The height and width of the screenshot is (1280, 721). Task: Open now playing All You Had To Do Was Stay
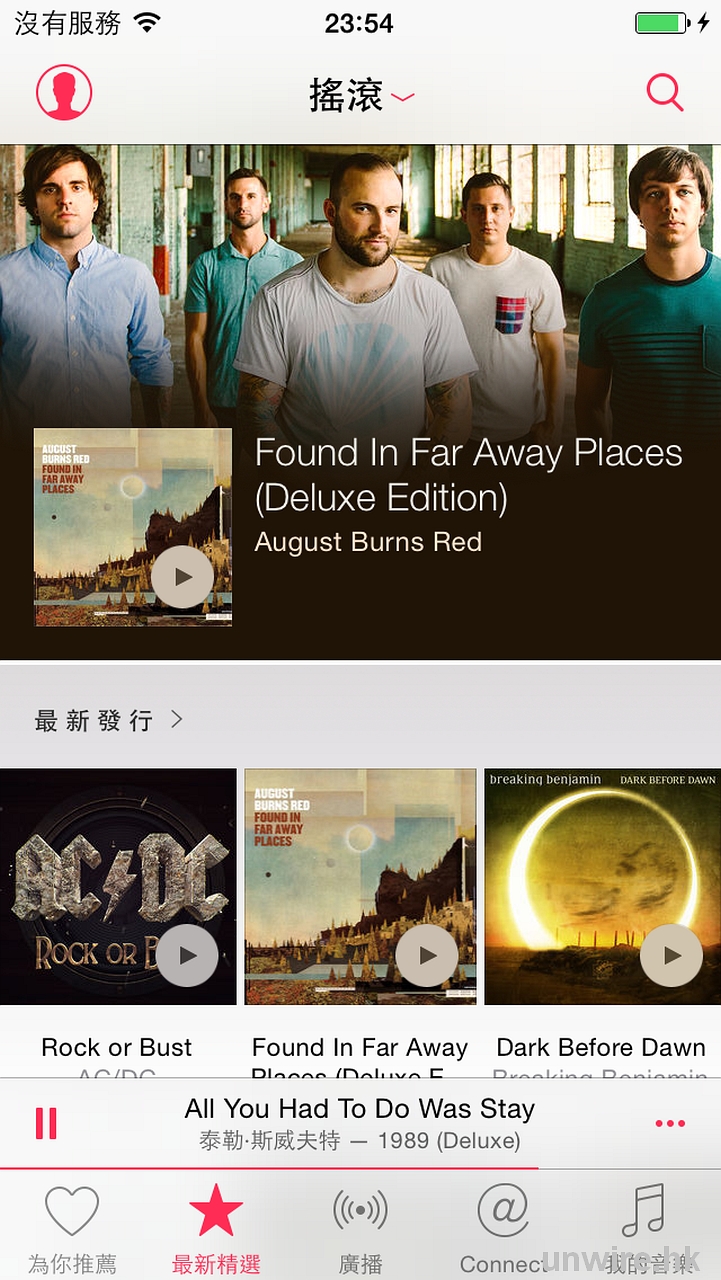(360, 1122)
